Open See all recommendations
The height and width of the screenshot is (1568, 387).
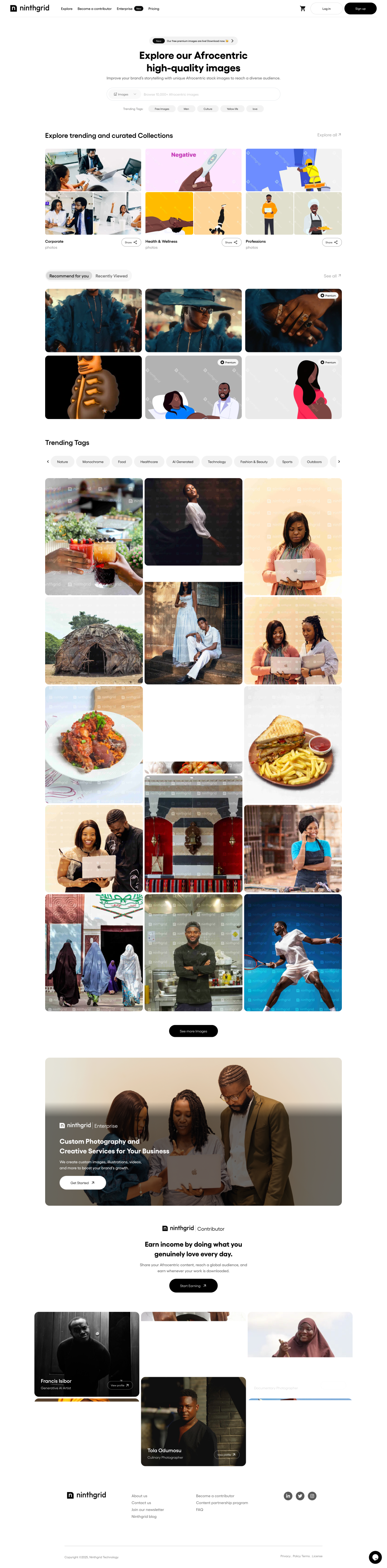point(332,276)
